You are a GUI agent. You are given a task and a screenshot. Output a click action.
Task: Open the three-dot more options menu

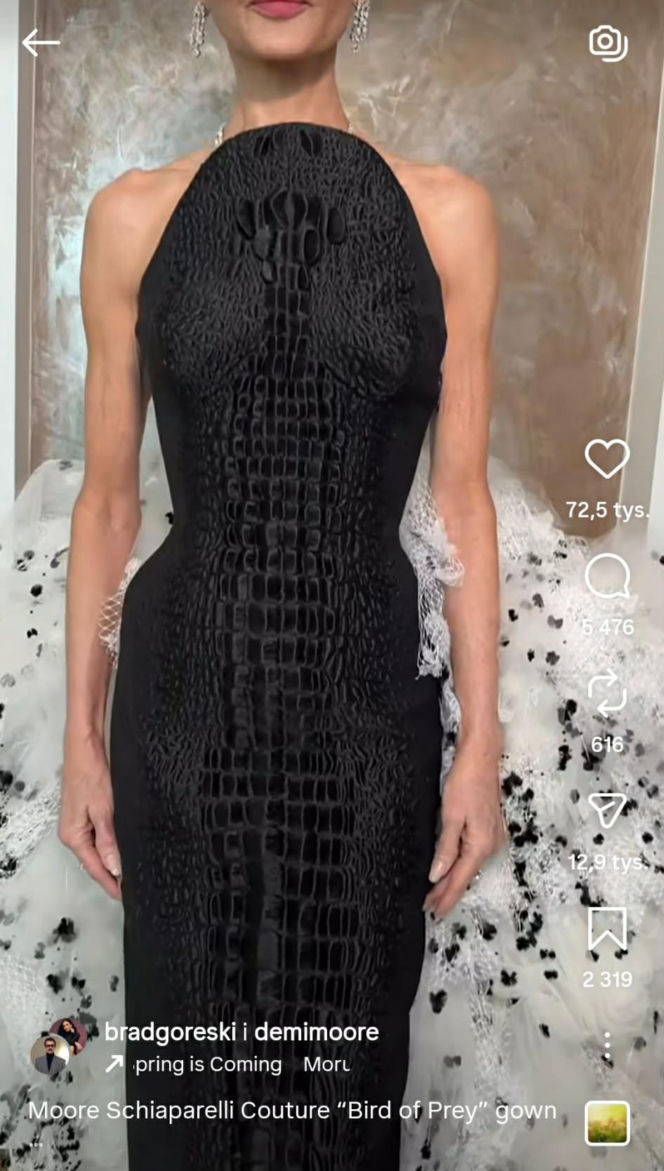[607, 1047]
